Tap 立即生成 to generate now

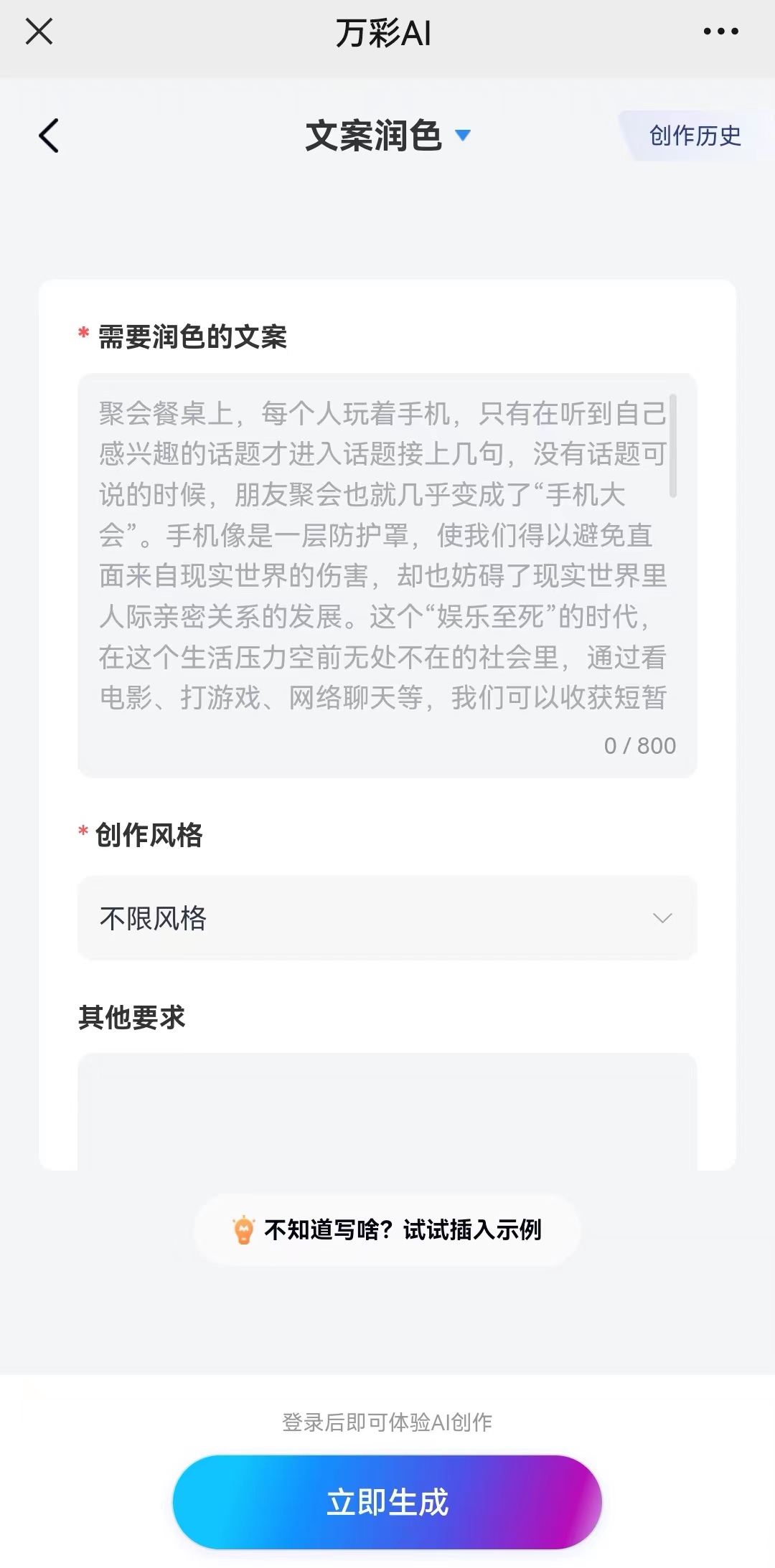[x=387, y=1502]
